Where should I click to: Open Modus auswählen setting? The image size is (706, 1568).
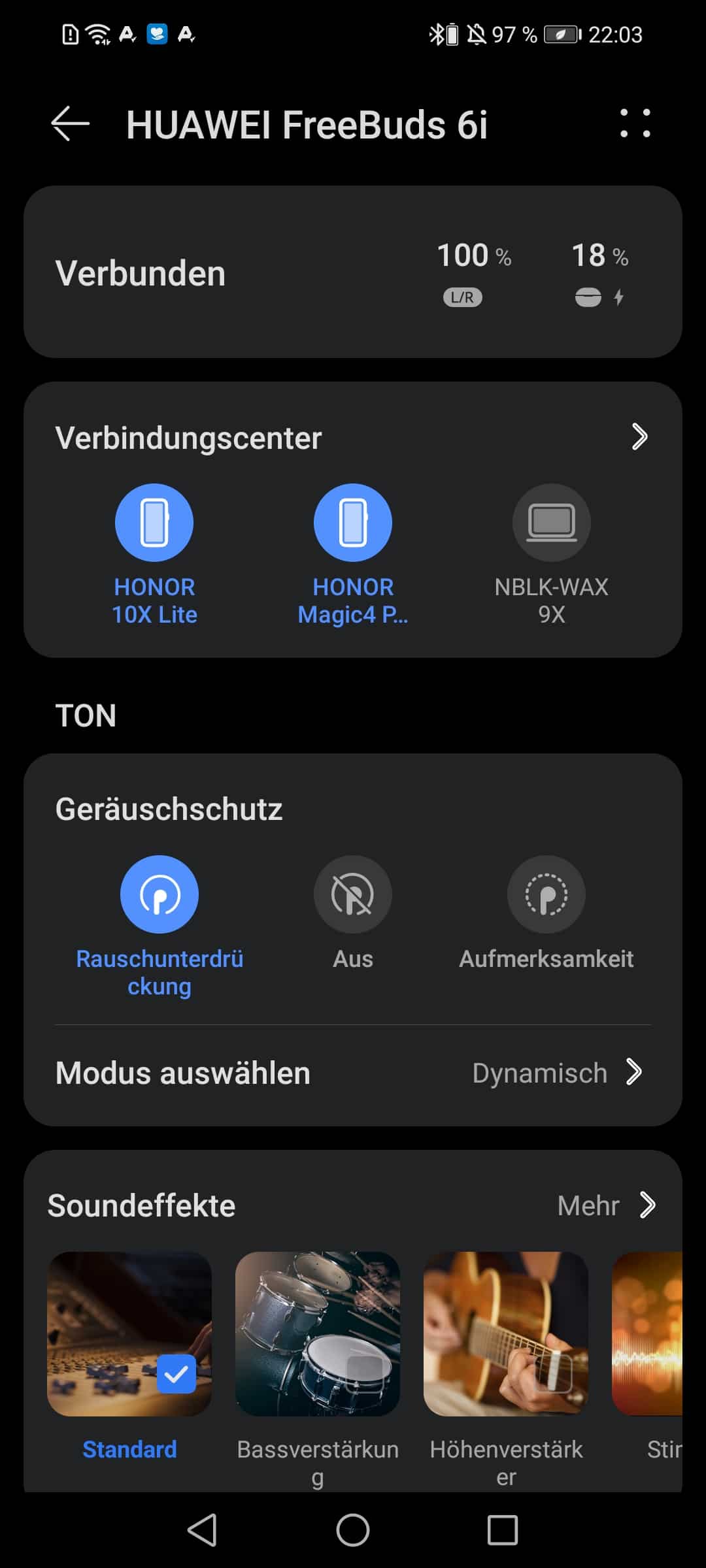tap(353, 1073)
